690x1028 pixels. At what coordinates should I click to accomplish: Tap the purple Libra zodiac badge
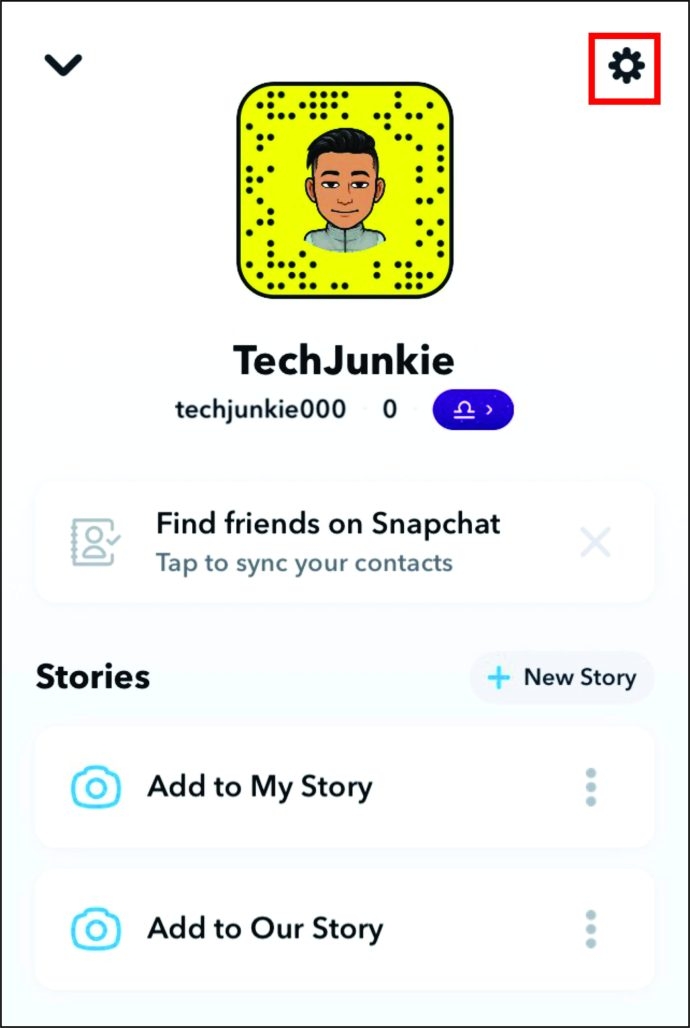tap(472, 409)
